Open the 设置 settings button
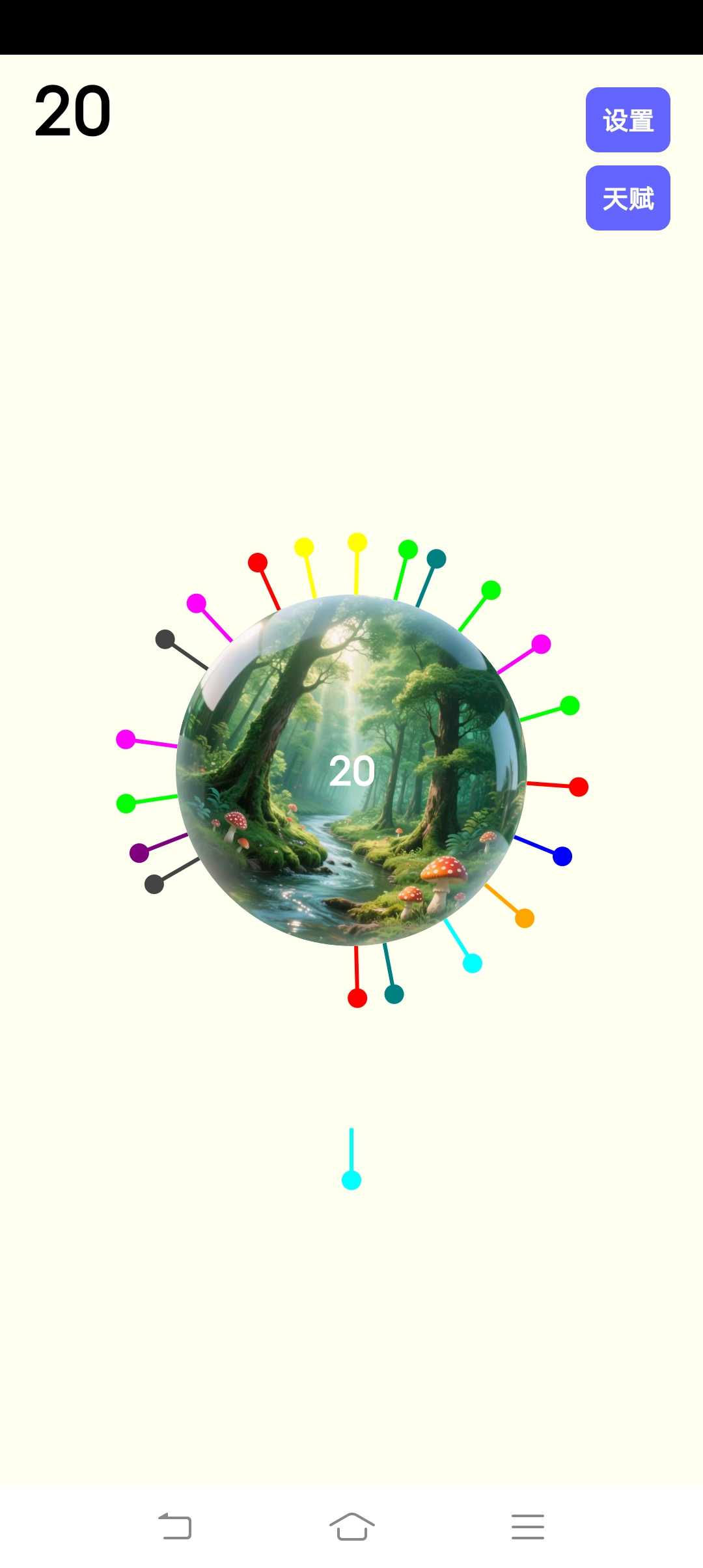 (x=627, y=120)
